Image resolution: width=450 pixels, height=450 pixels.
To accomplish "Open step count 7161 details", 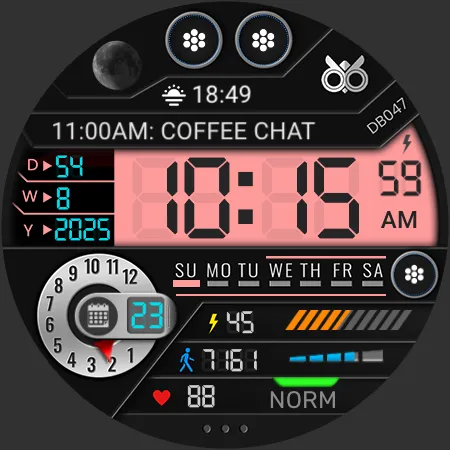I will 219,360.
